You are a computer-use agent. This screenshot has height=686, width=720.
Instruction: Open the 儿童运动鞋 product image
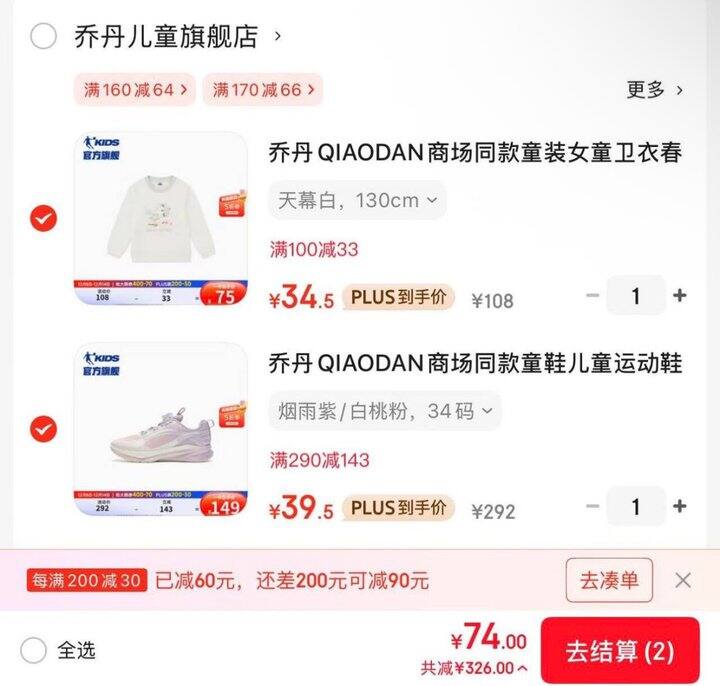point(160,429)
